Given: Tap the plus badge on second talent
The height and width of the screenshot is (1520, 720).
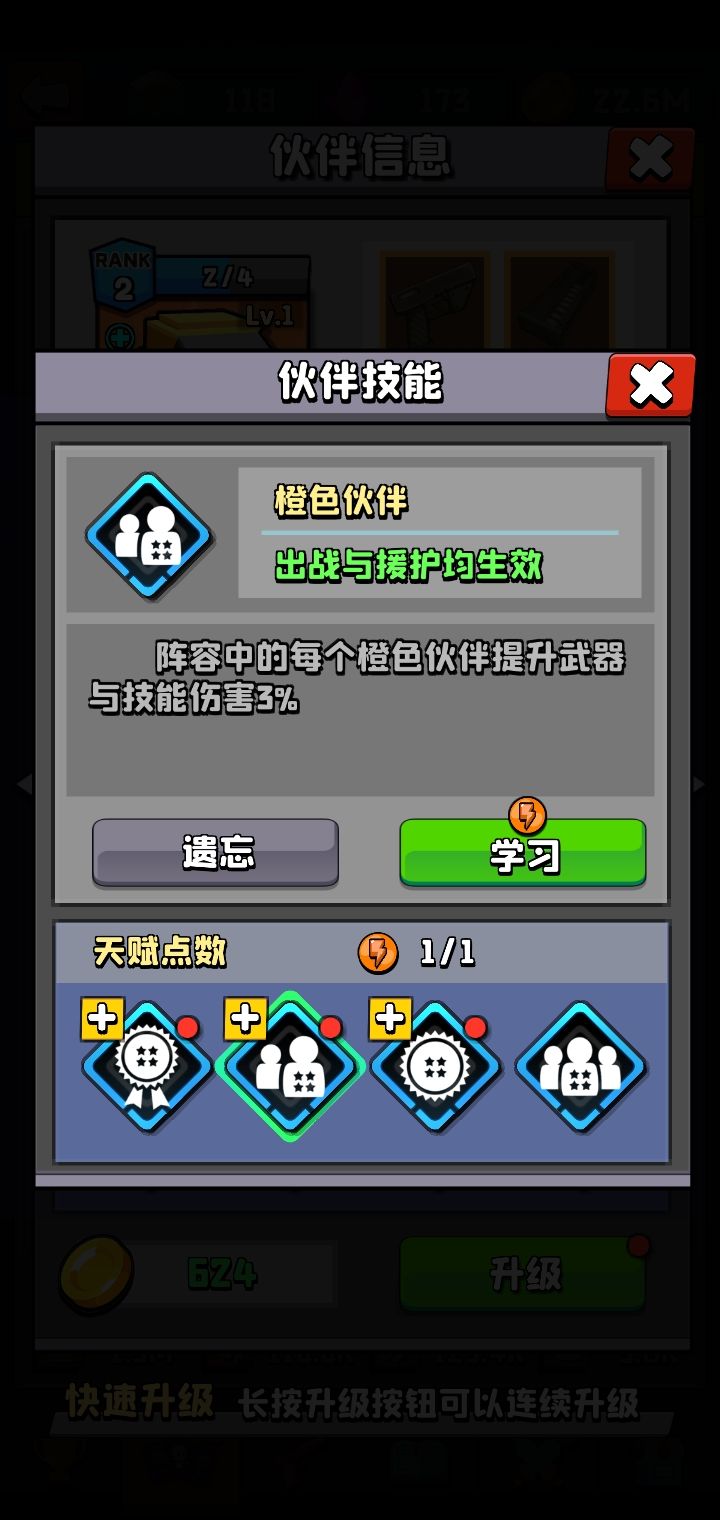Looking at the screenshot, I should (246, 1018).
